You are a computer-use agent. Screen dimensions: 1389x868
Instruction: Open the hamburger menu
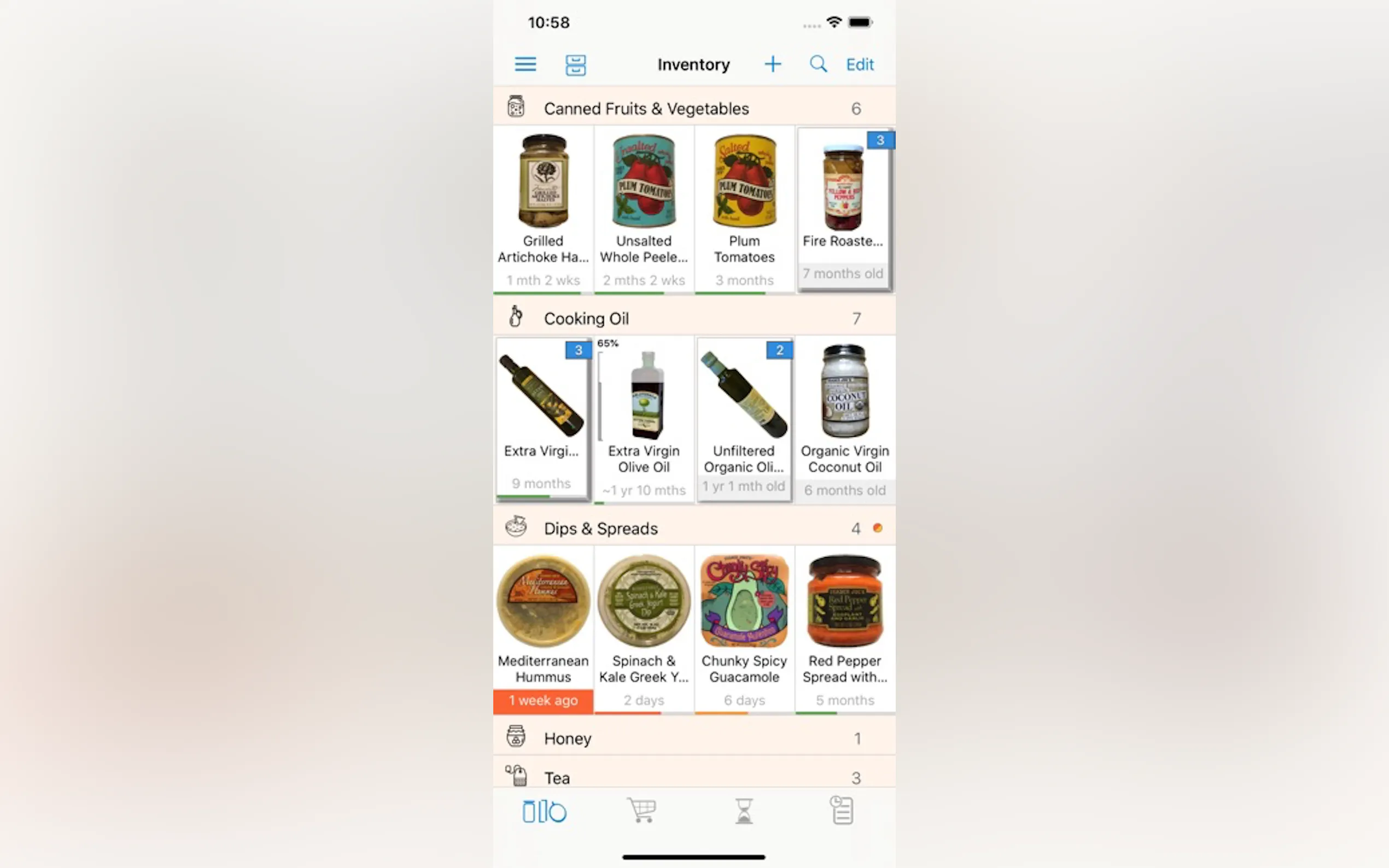point(525,64)
